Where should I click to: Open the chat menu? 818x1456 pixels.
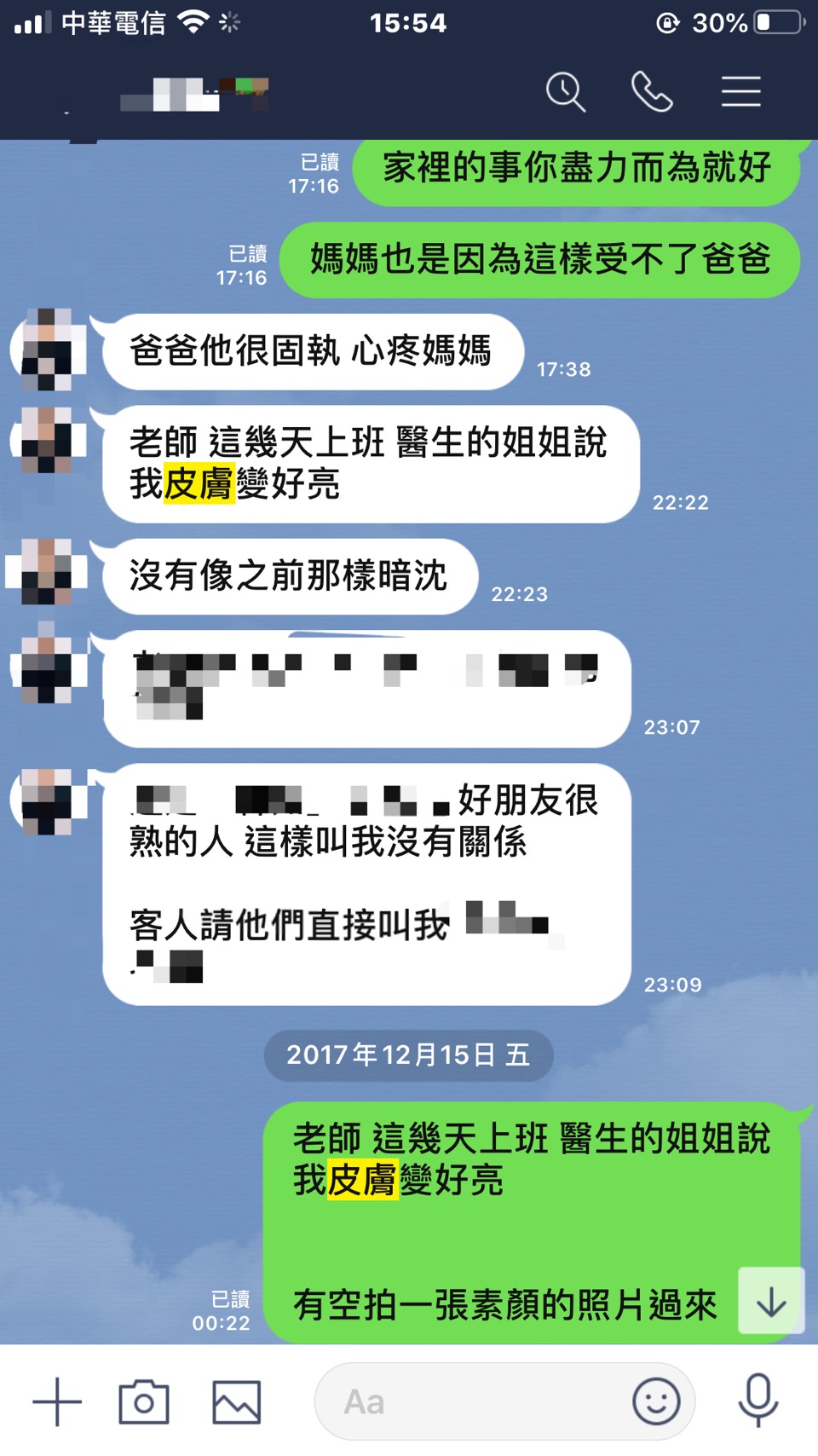click(x=740, y=92)
